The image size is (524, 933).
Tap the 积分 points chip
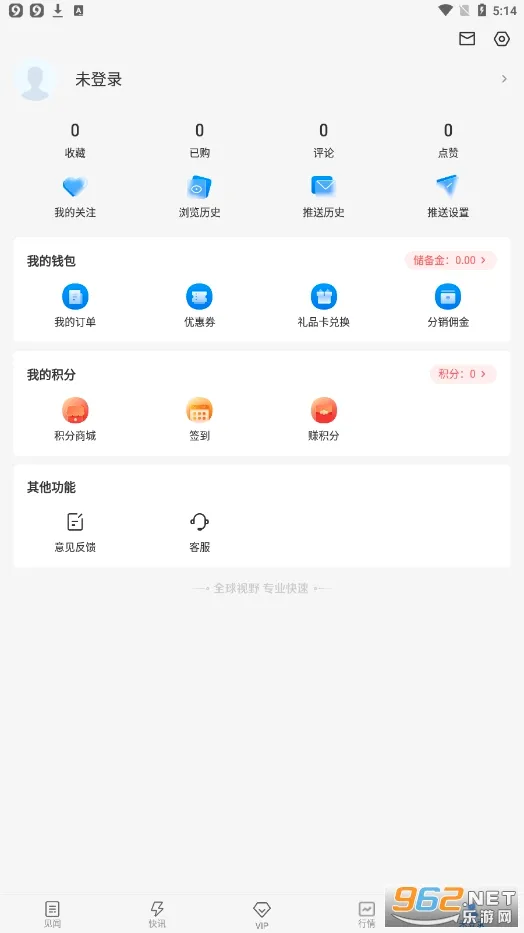(463, 374)
